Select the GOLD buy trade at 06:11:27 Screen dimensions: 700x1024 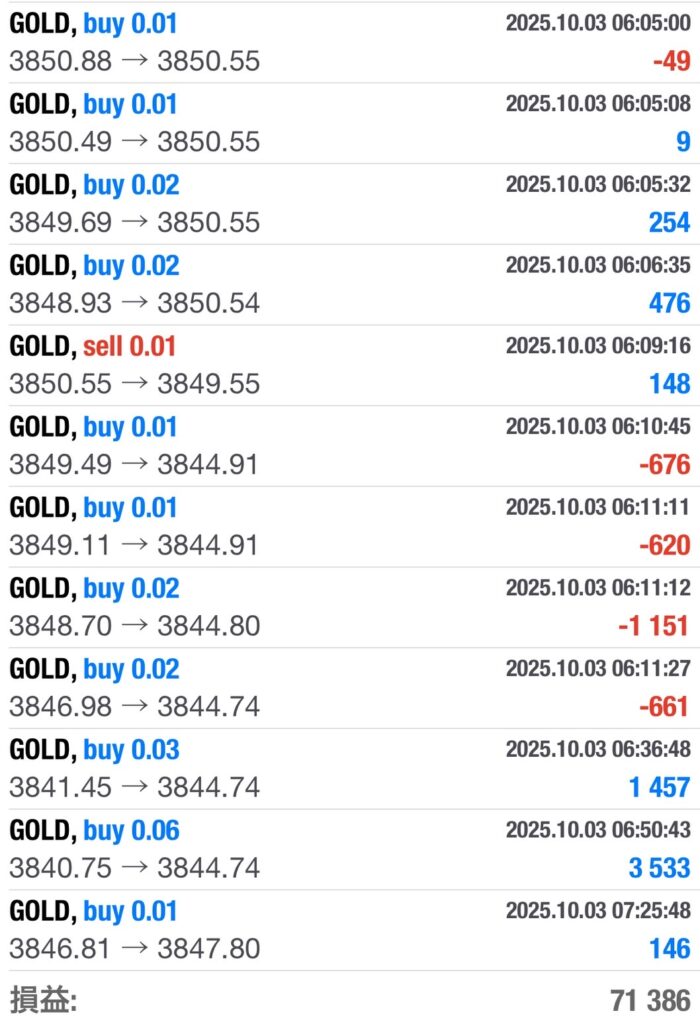pos(350,688)
